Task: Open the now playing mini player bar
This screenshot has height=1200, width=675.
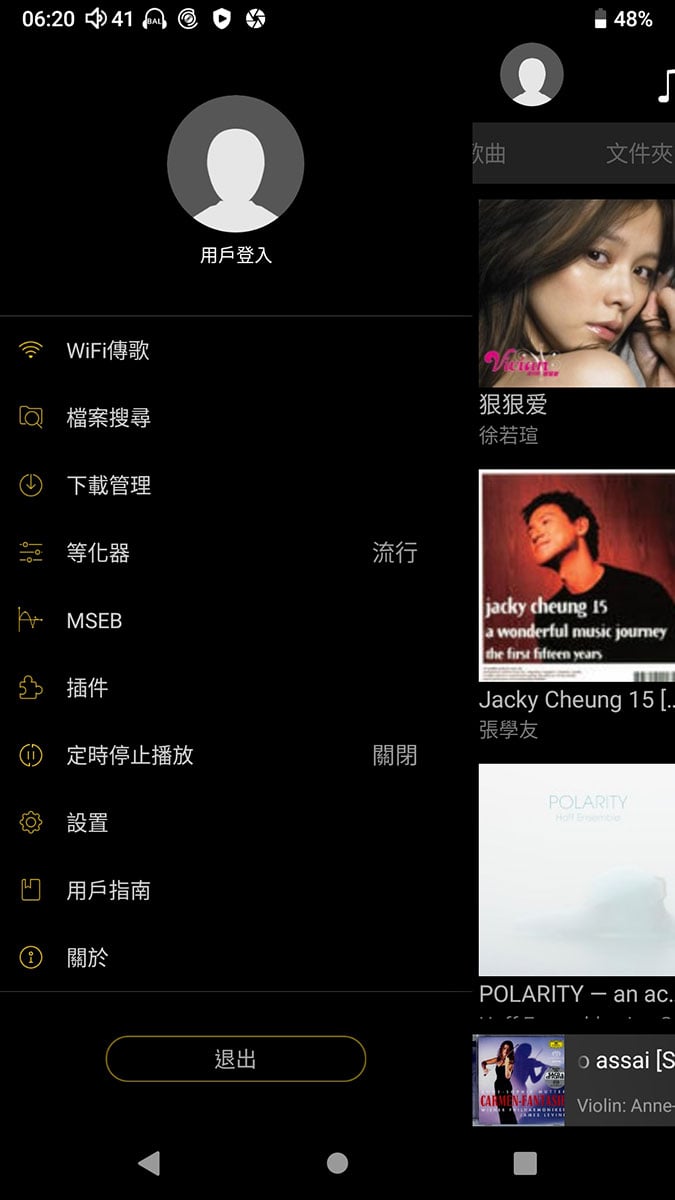Action: [x=573, y=1080]
